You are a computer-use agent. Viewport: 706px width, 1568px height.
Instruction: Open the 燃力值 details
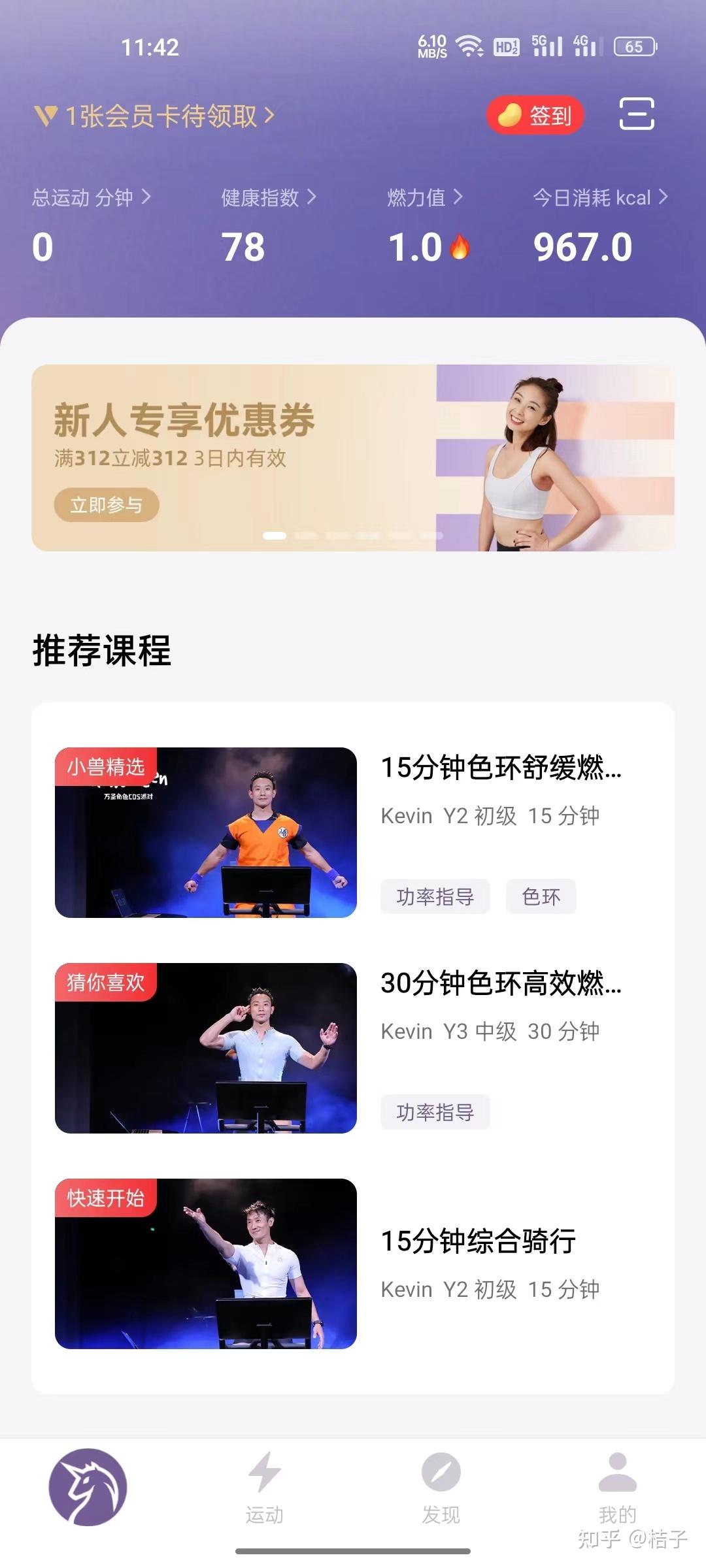(x=424, y=197)
